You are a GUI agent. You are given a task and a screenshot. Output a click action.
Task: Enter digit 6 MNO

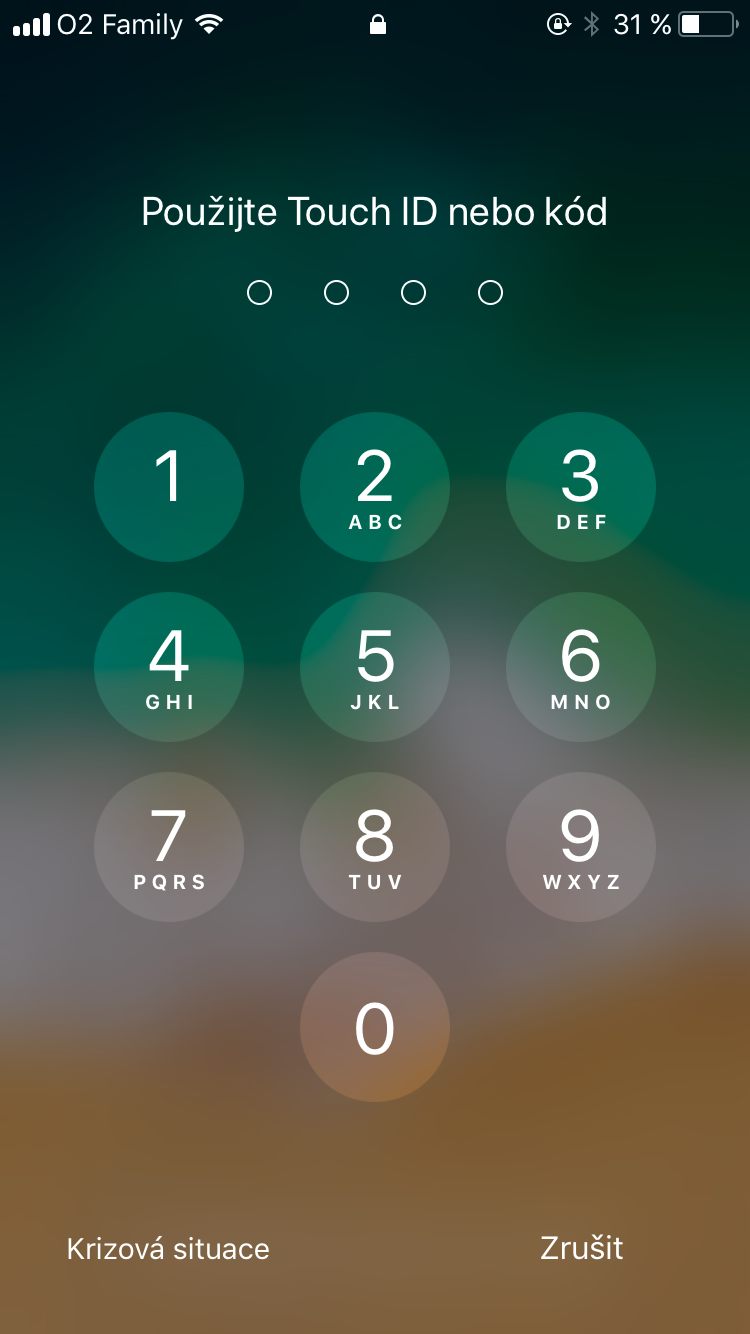coord(581,667)
